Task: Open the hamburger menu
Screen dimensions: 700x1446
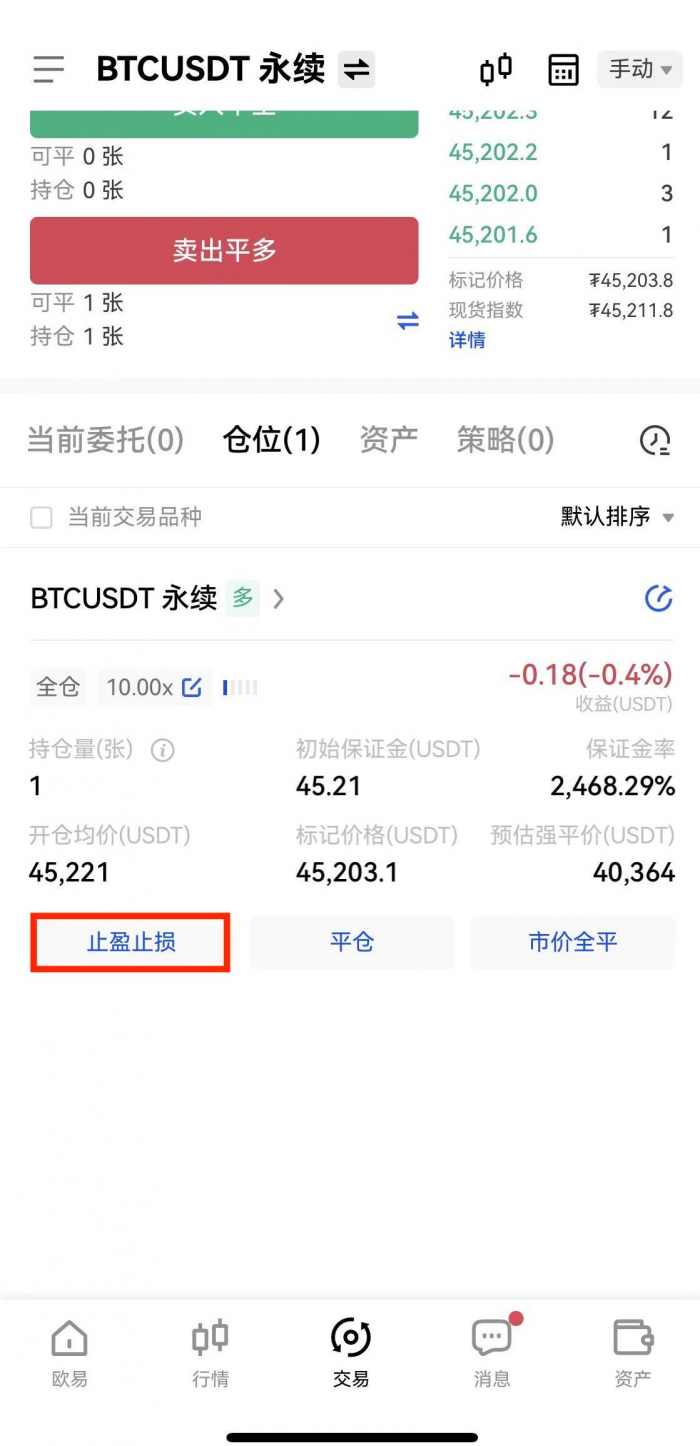Action: 48,69
